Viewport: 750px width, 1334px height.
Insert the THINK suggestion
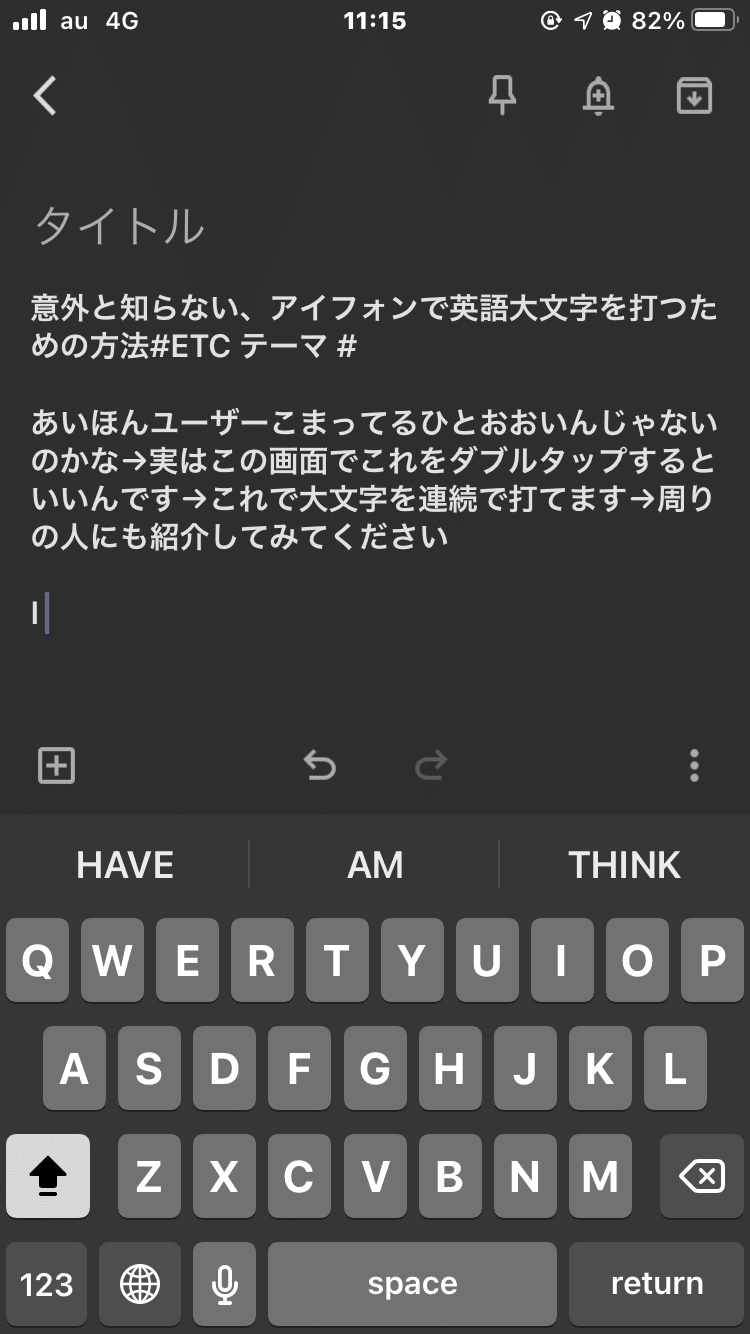(625, 865)
